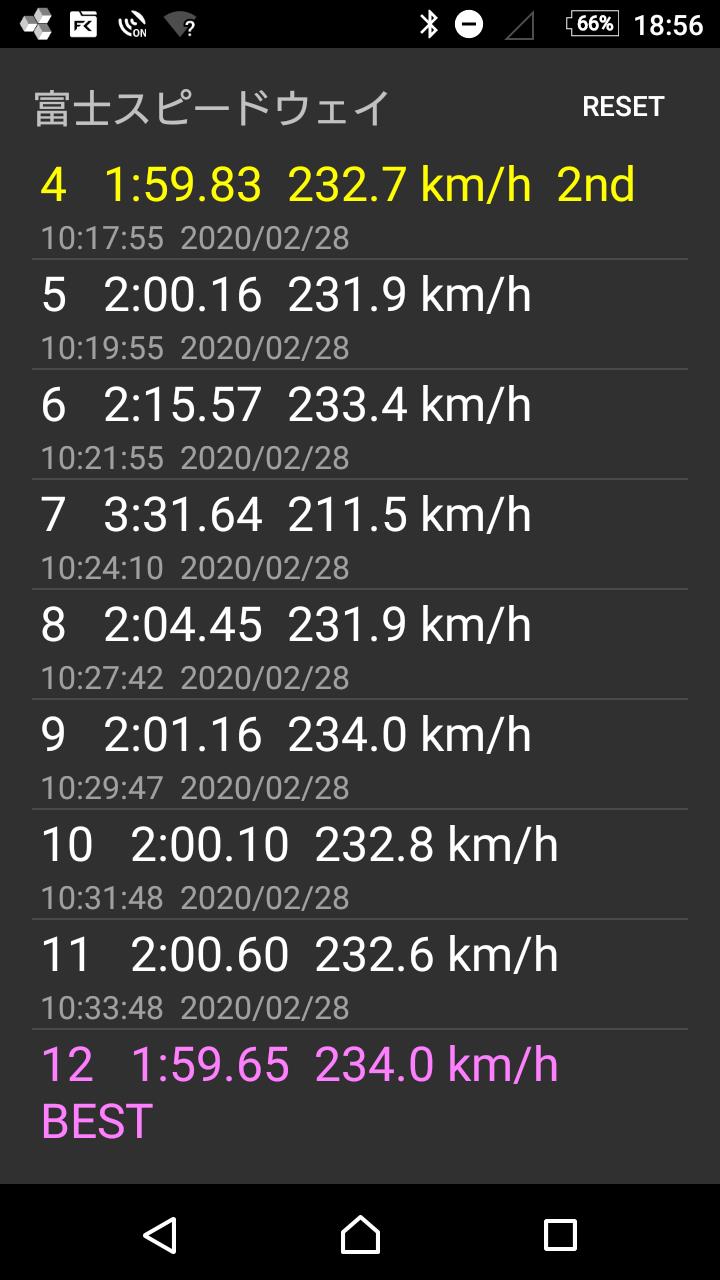Tap the RESET button
This screenshot has width=720, height=1280.
coord(623,106)
